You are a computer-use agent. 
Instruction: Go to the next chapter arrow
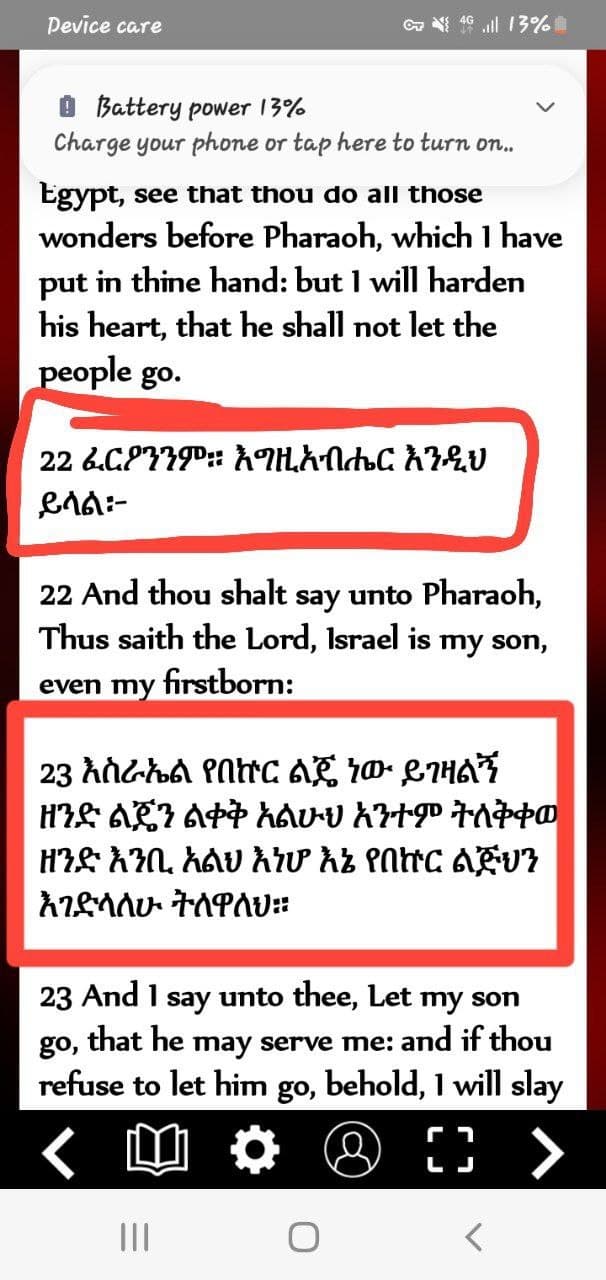(x=547, y=1153)
